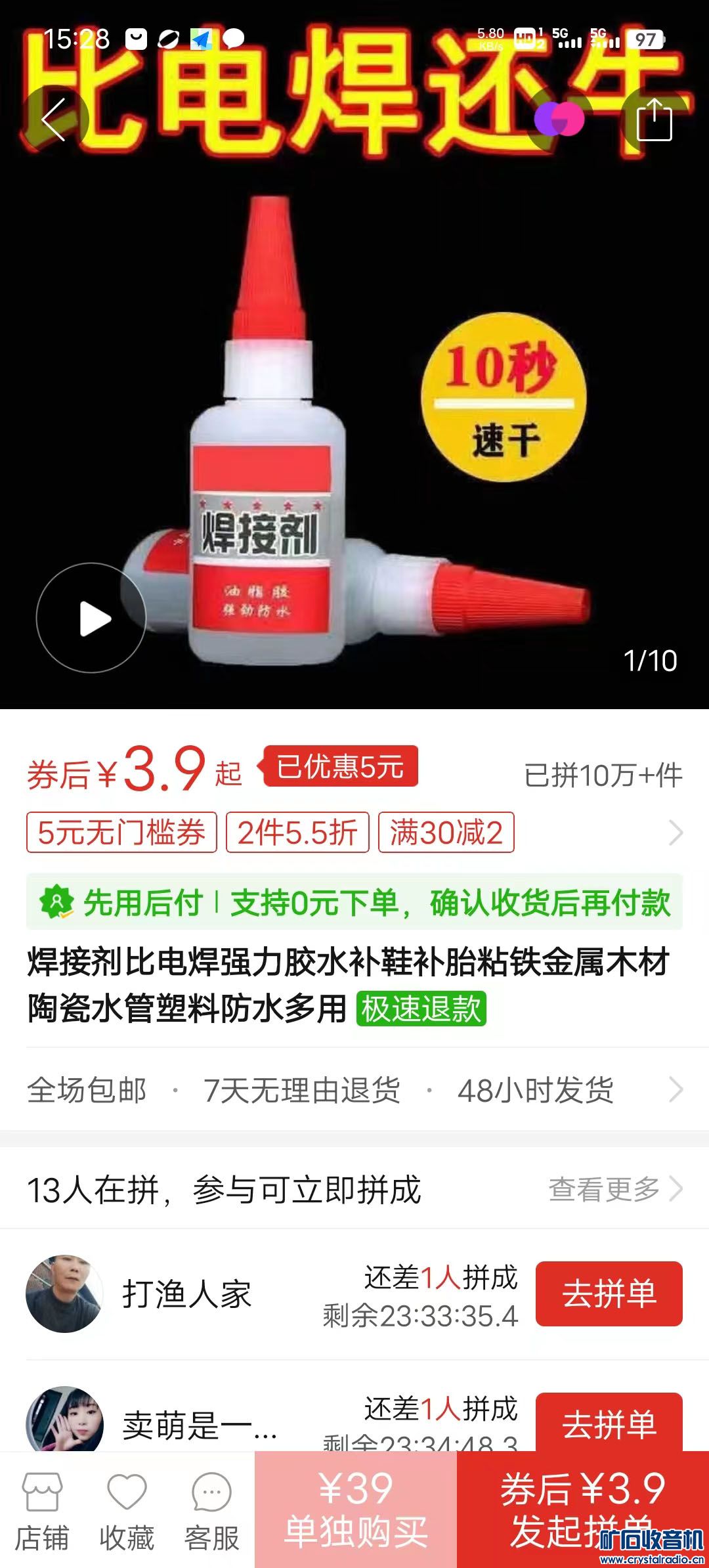Go back using the top-left arrow
Viewport: 709px width, 1568px height.
click(x=54, y=120)
